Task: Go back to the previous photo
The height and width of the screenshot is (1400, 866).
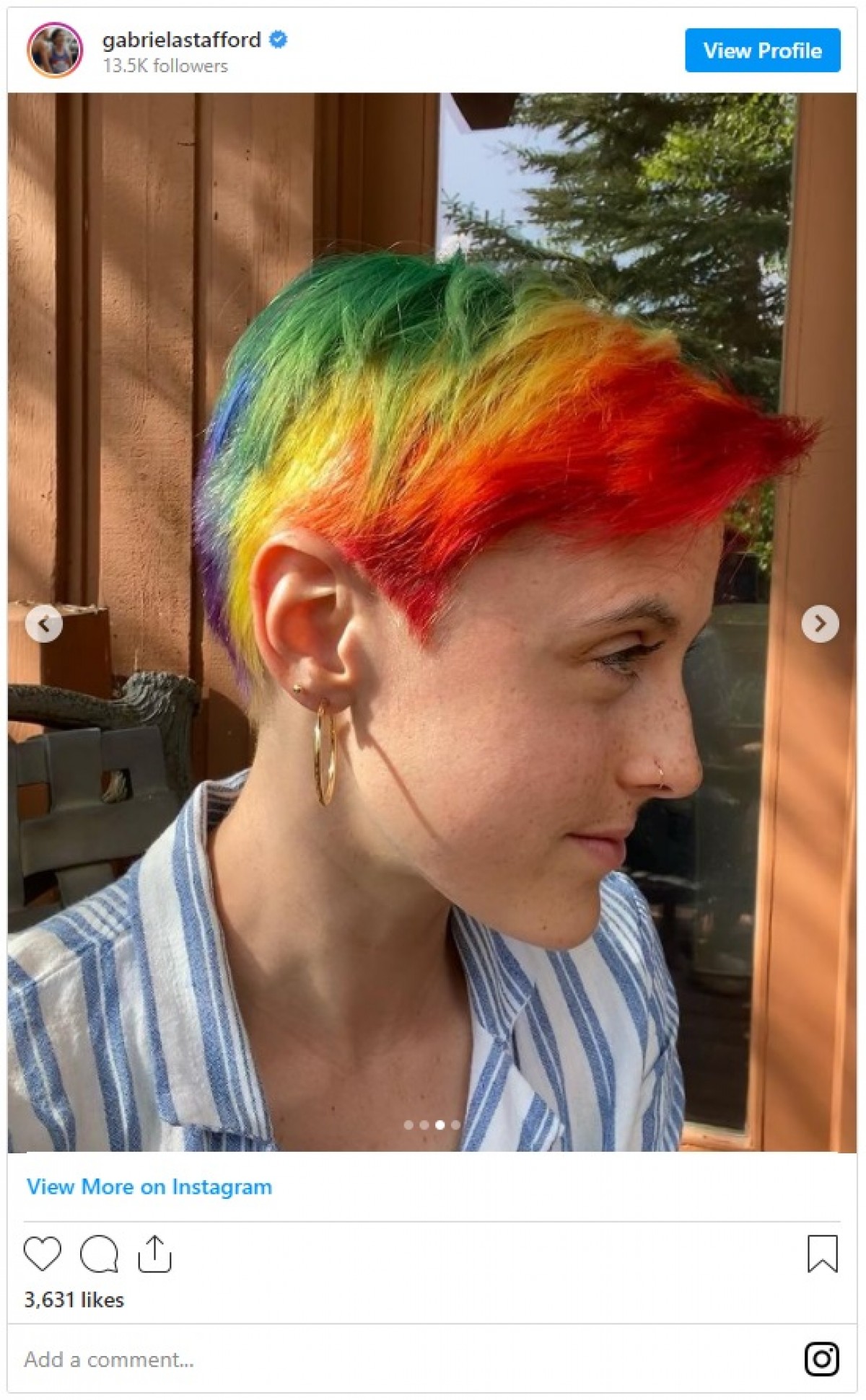Action: [x=43, y=623]
